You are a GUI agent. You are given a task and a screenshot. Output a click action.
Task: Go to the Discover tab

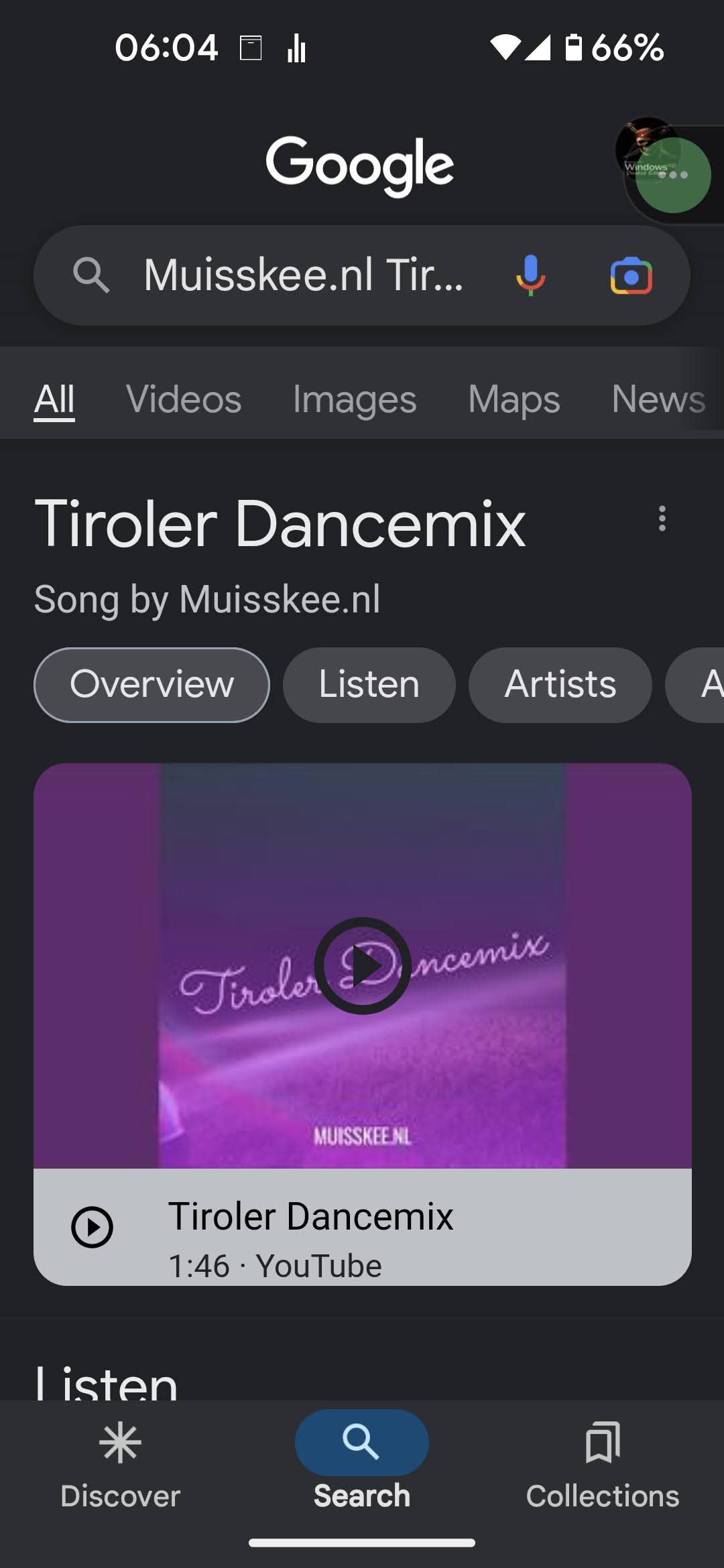(x=121, y=1465)
